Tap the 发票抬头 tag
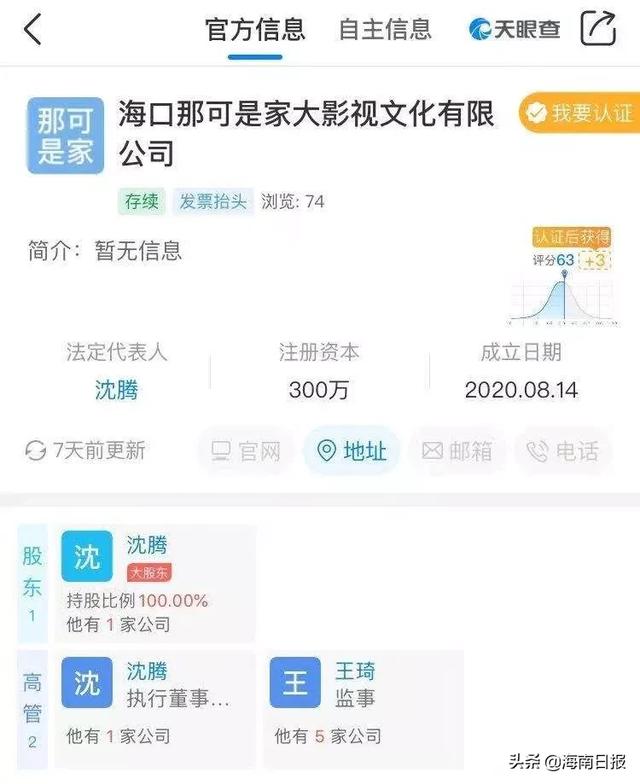The image size is (640, 784). tap(212, 201)
